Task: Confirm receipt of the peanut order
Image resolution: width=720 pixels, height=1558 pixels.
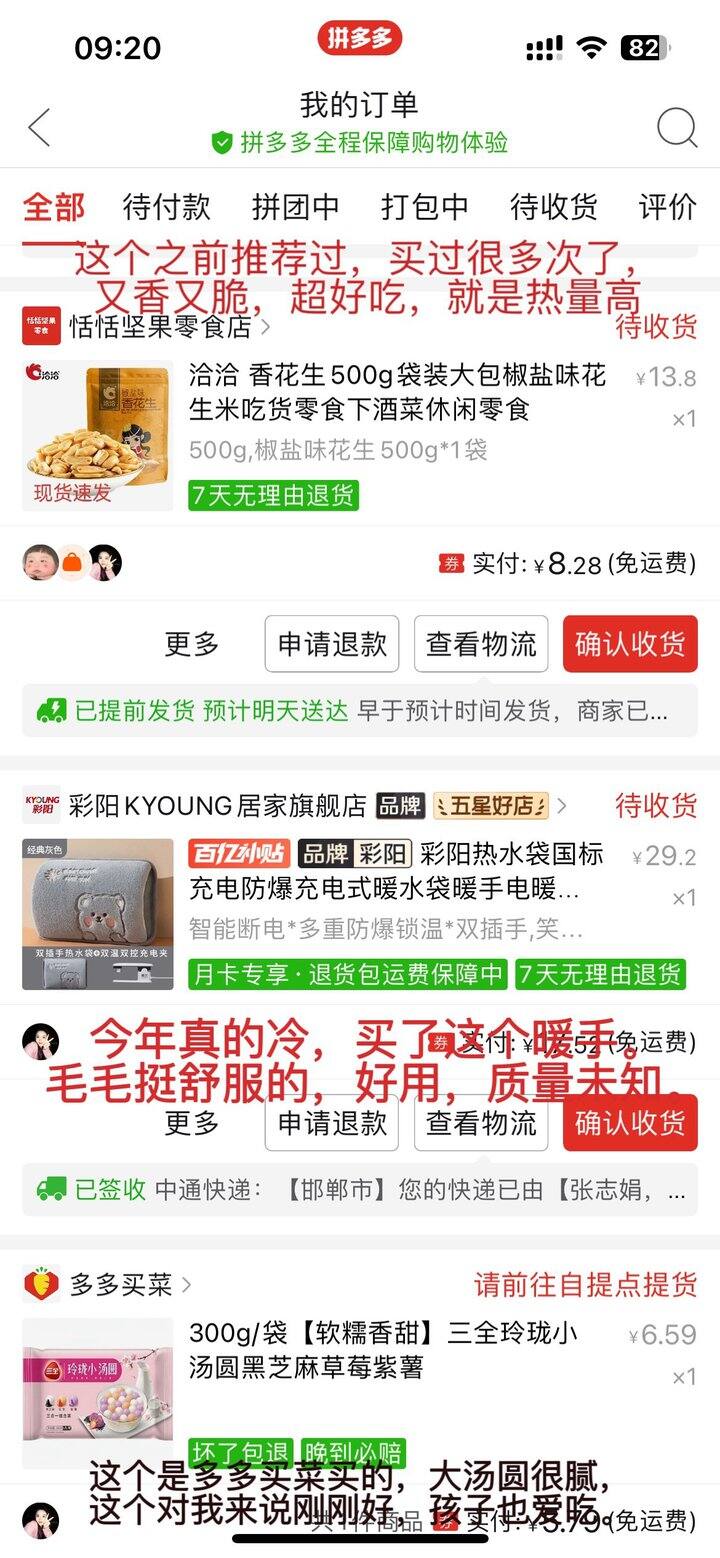Action: click(x=630, y=644)
